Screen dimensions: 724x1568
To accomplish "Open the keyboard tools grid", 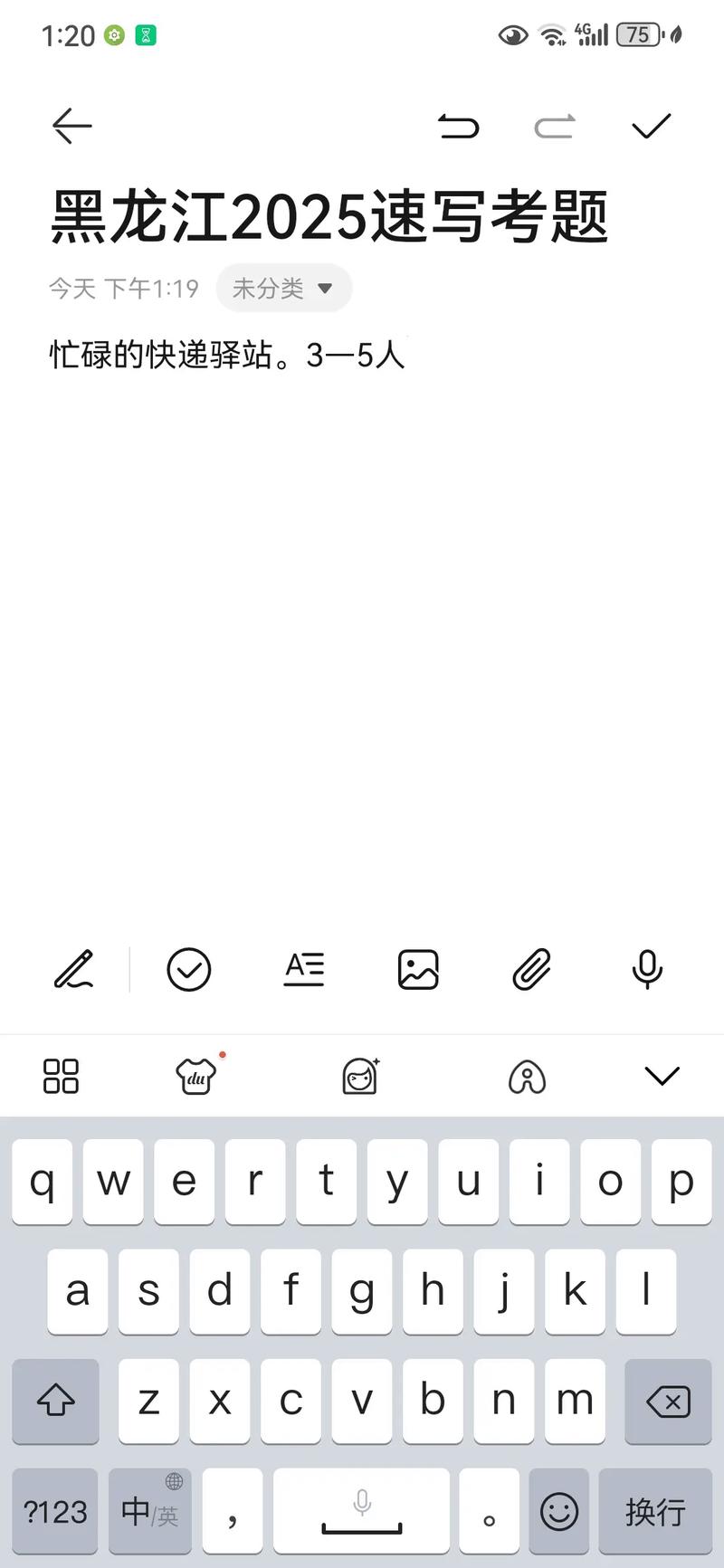I will (62, 1076).
